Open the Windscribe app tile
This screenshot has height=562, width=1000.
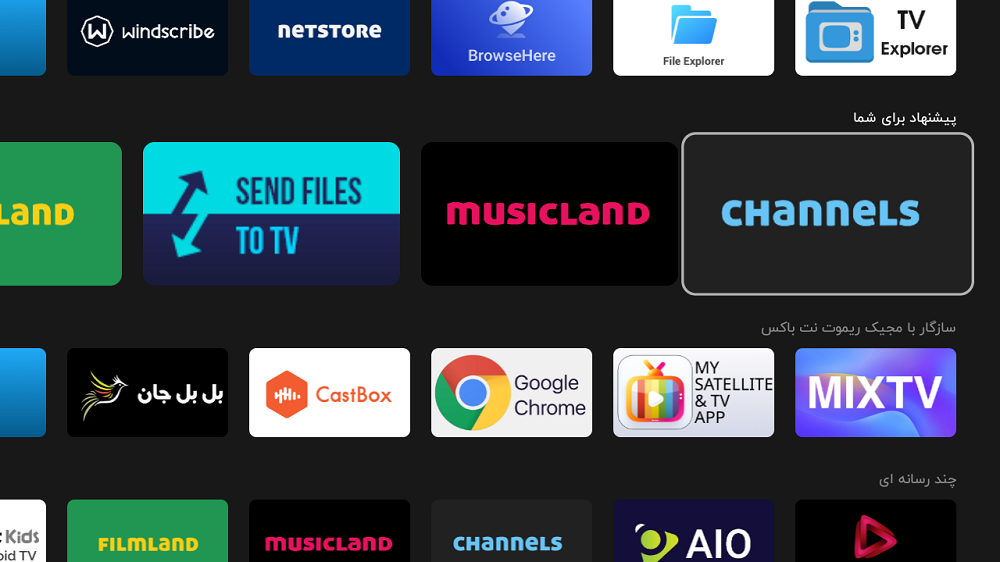click(147, 37)
